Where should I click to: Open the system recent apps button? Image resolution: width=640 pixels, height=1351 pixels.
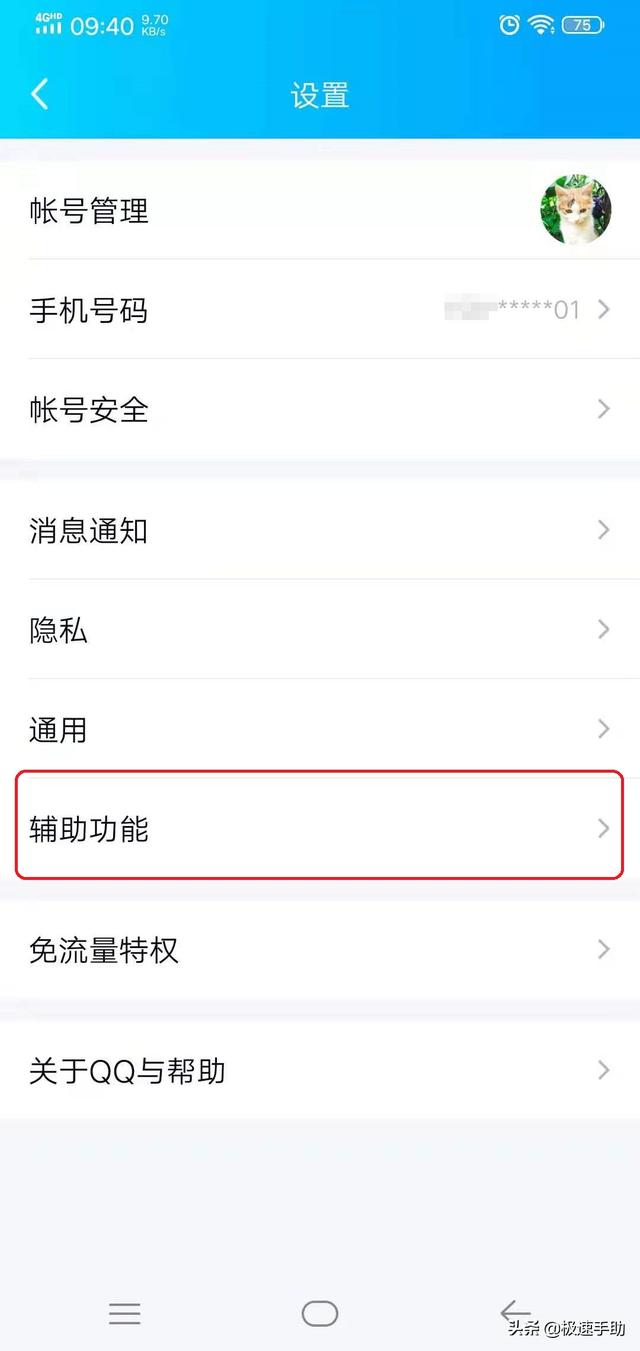125,1313
